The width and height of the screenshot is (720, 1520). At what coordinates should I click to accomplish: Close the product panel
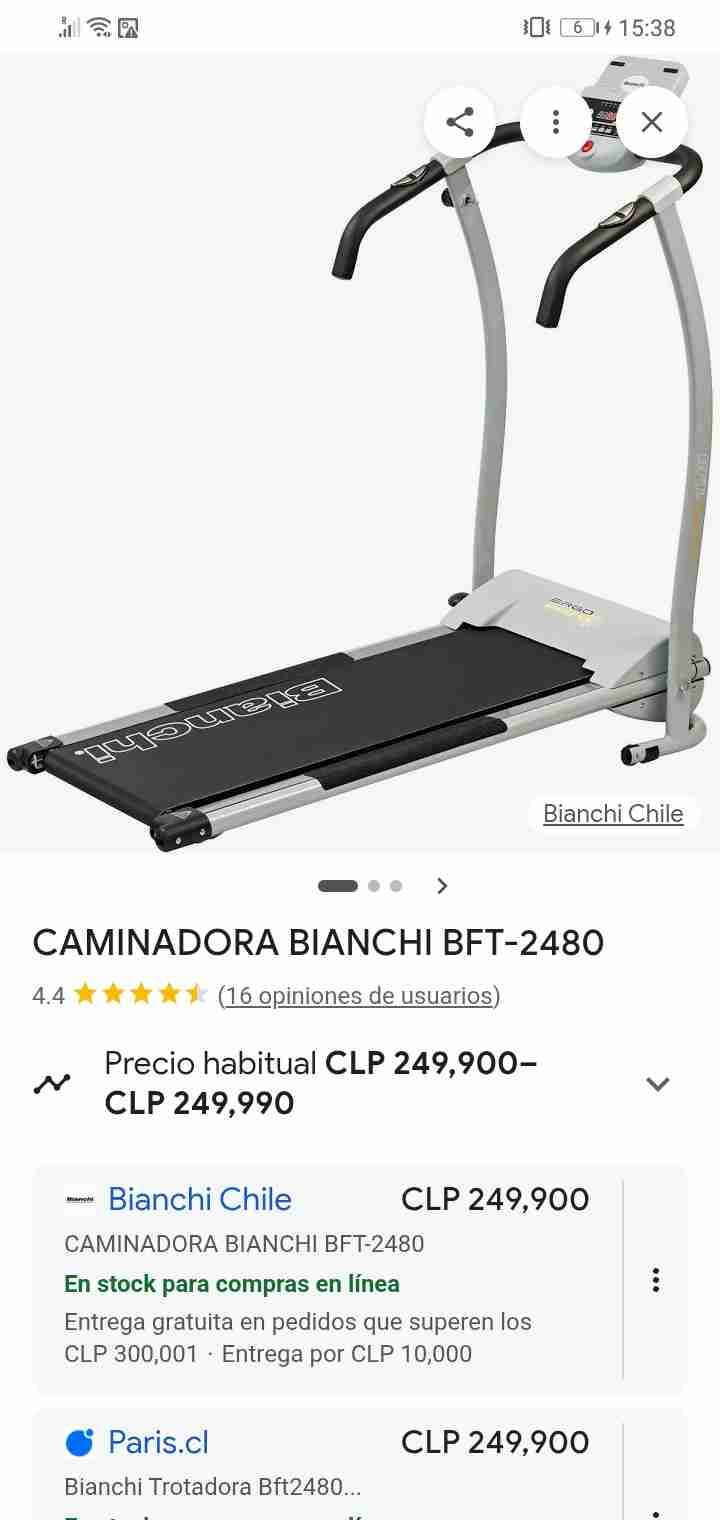pyautogui.click(x=651, y=123)
